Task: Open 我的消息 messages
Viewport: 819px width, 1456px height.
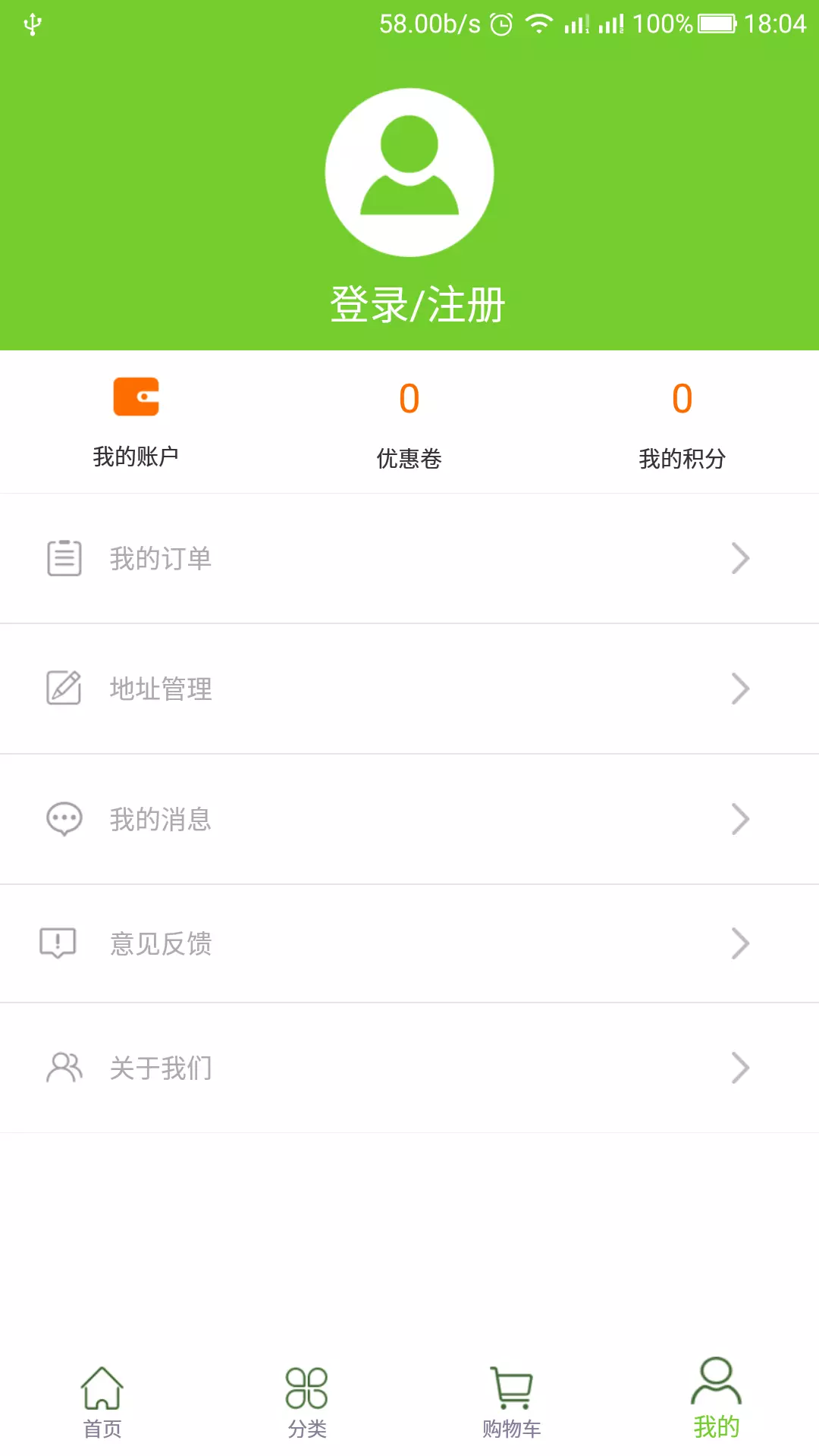Action: (x=409, y=819)
